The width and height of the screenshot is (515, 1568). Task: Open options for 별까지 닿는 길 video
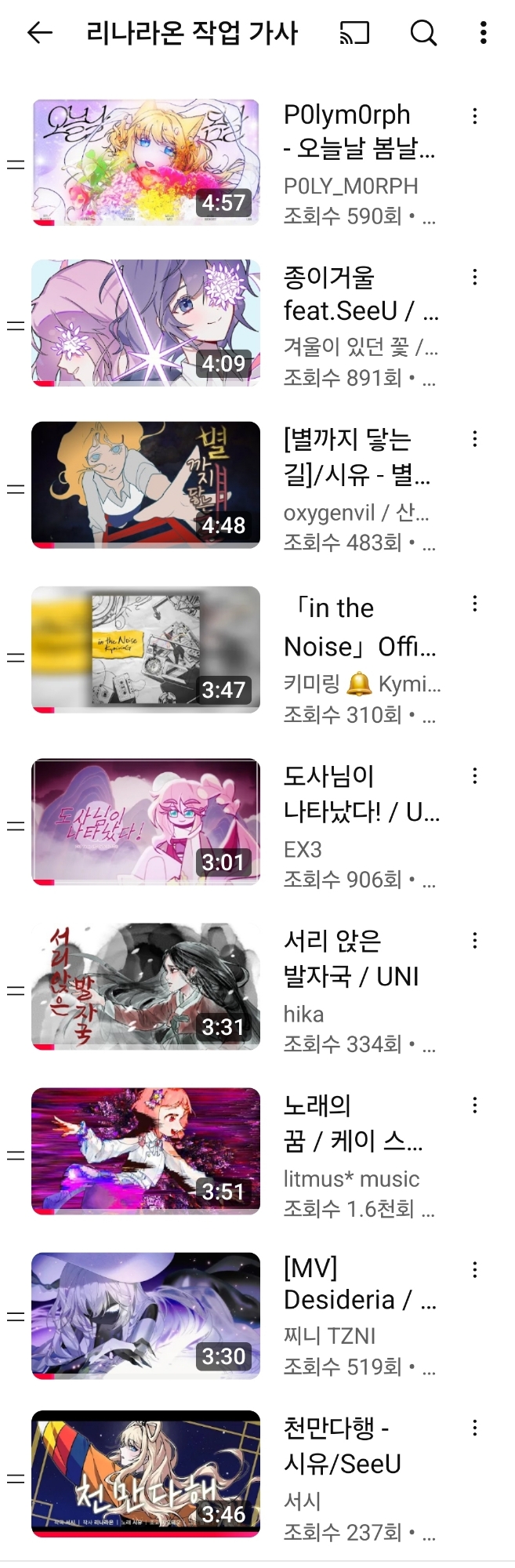[x=474, y=439]
